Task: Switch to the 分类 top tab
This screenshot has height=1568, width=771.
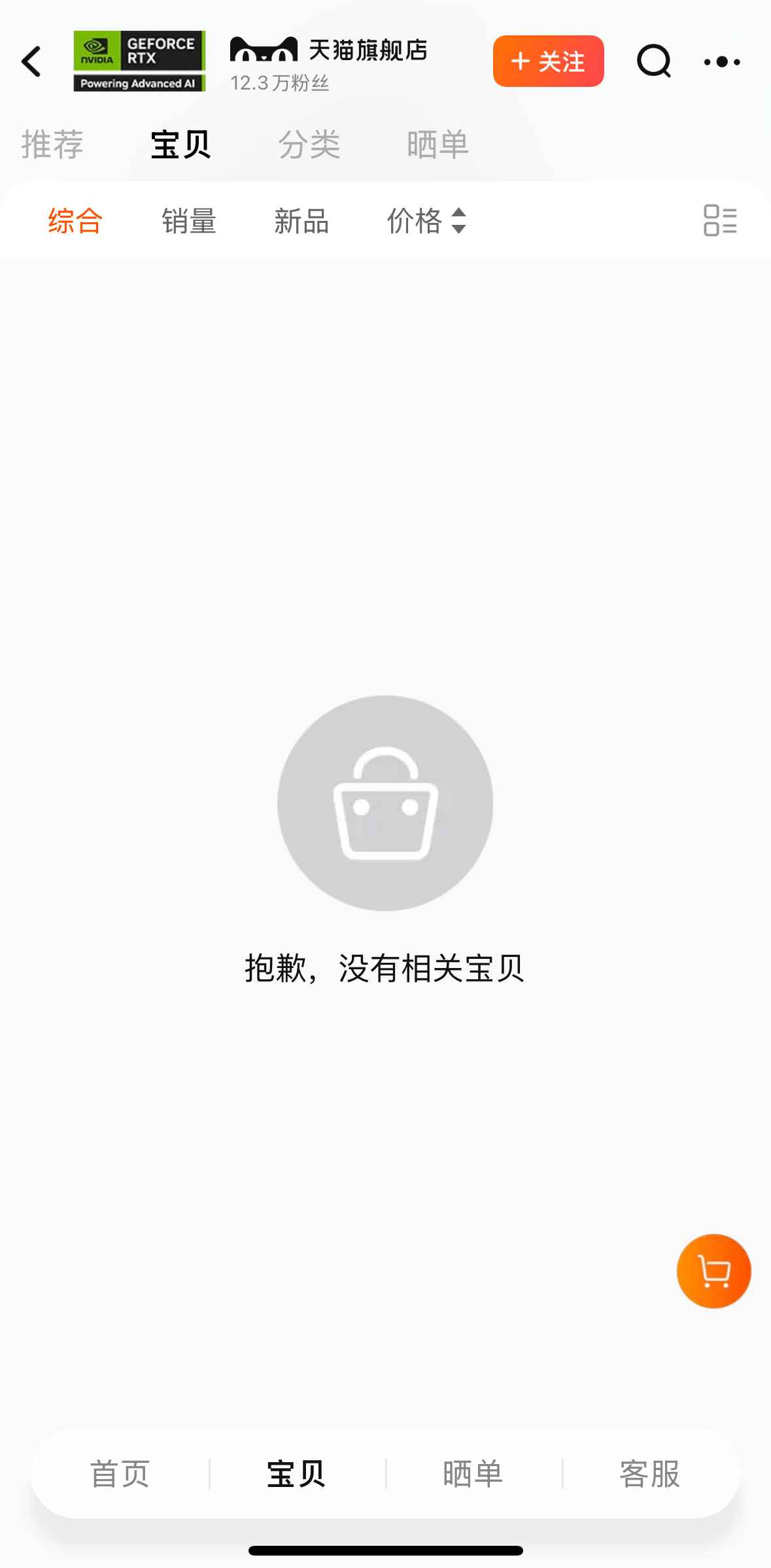Action: click(x=309, y=144)
